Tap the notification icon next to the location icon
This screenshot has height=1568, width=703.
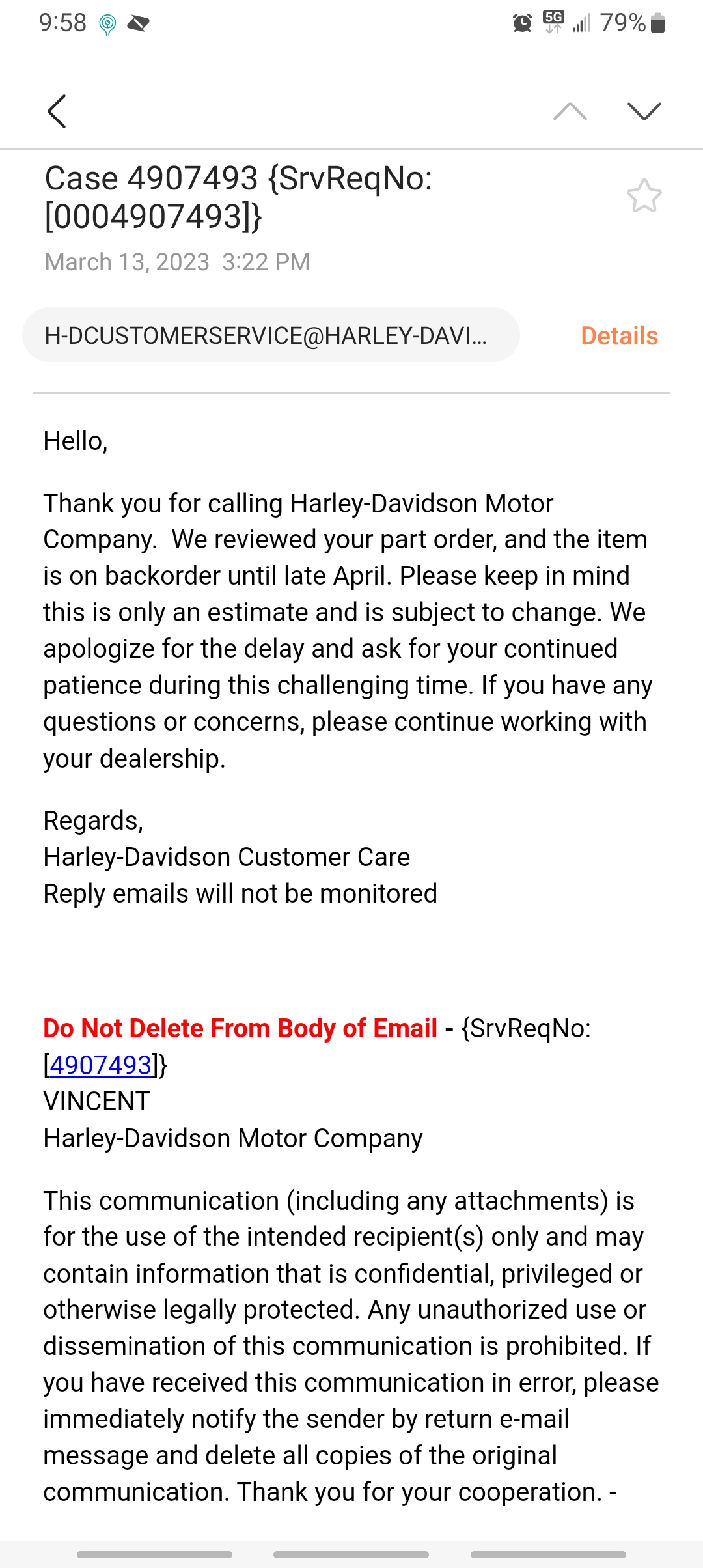[139, 23]
